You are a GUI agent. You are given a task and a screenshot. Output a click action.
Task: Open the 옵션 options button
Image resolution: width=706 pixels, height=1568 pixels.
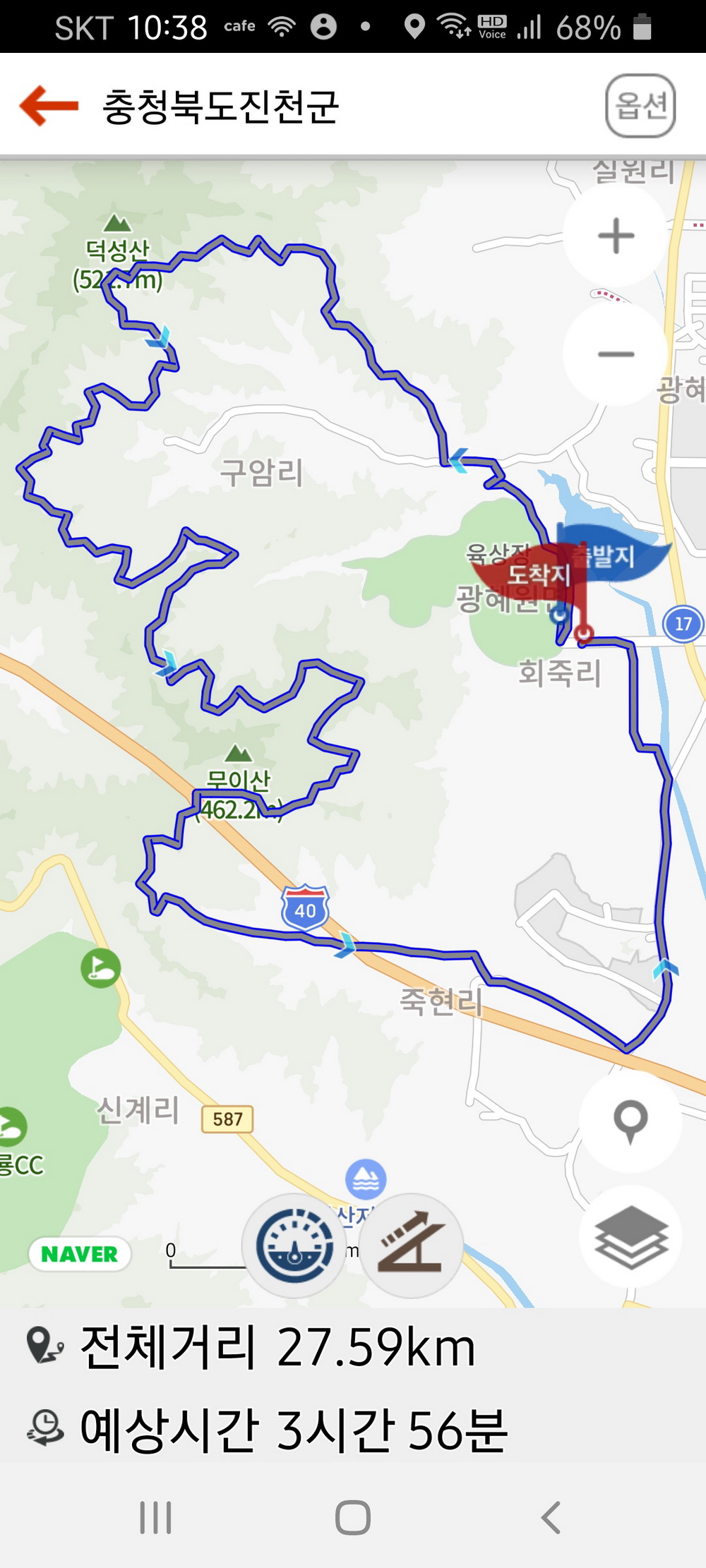(x=640, y=106)
